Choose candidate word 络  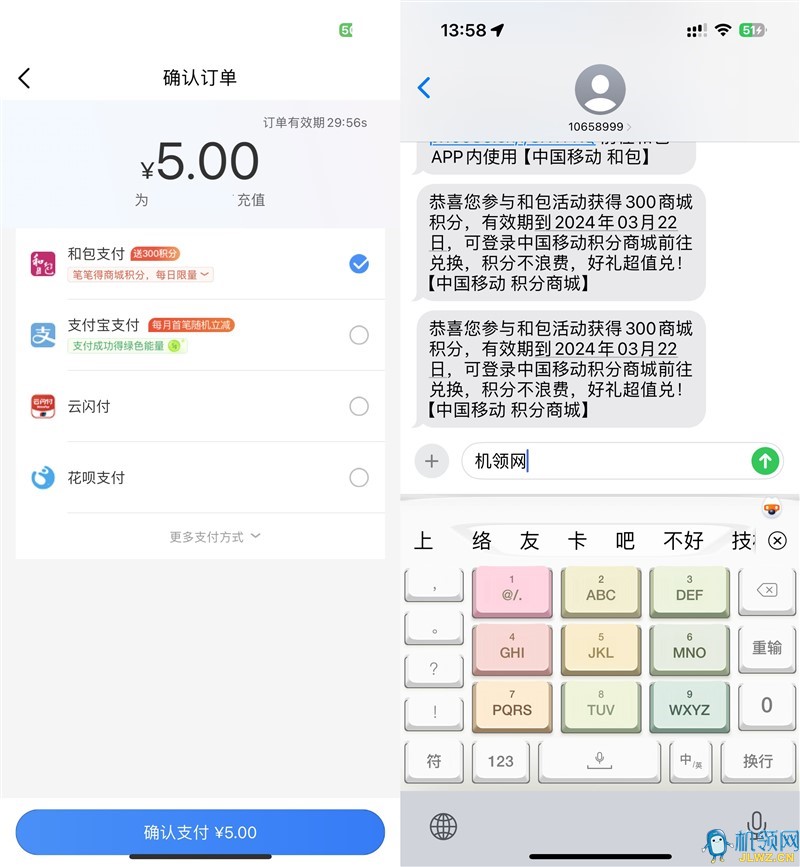pyautogui.click(x=482, y=541)
